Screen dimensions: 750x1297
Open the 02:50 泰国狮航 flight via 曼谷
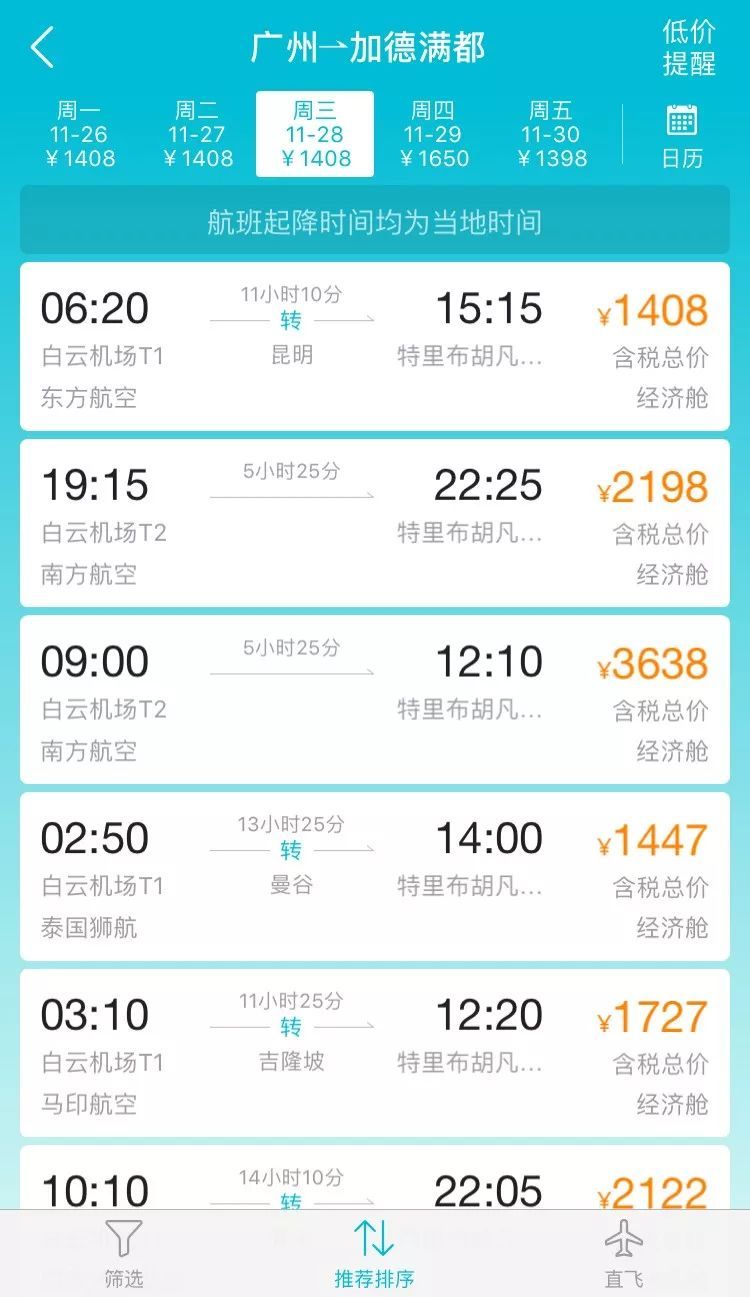tap(374, 876)
